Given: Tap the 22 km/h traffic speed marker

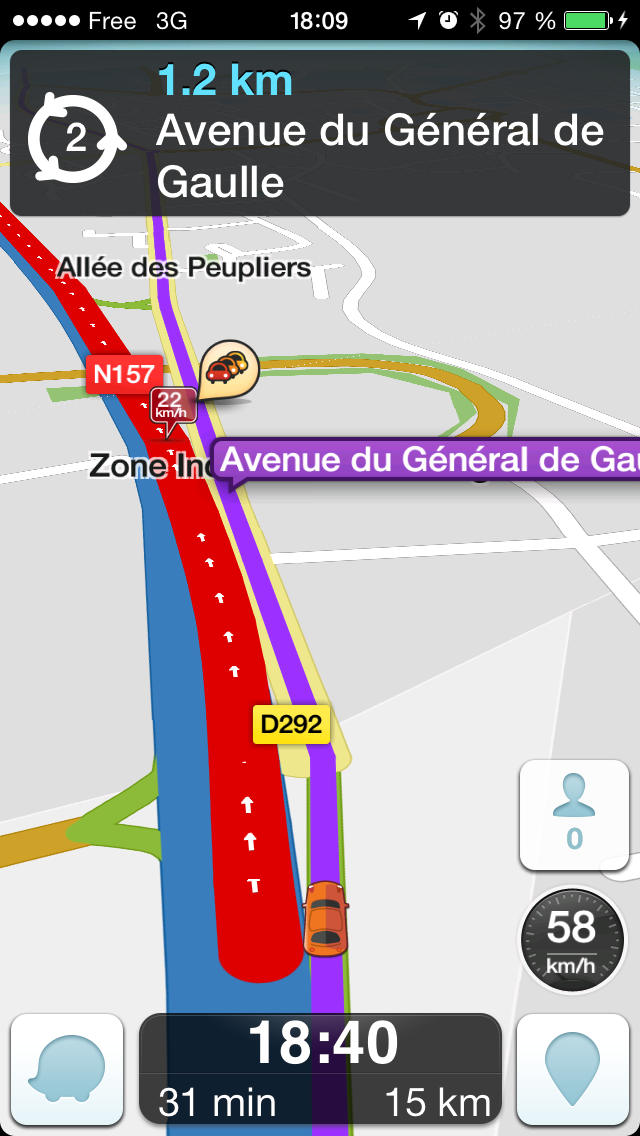Looking at the screenshot, I should (x=171, y=408).
